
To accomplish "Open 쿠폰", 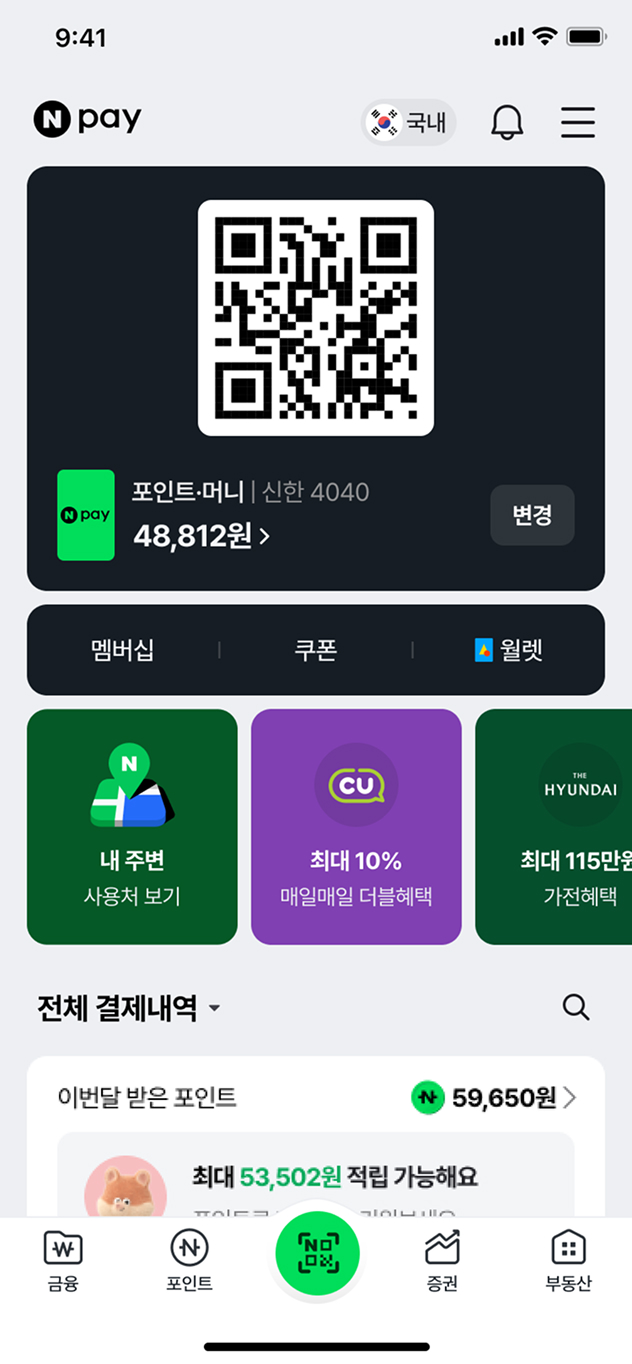I will (x=315, y=650).
